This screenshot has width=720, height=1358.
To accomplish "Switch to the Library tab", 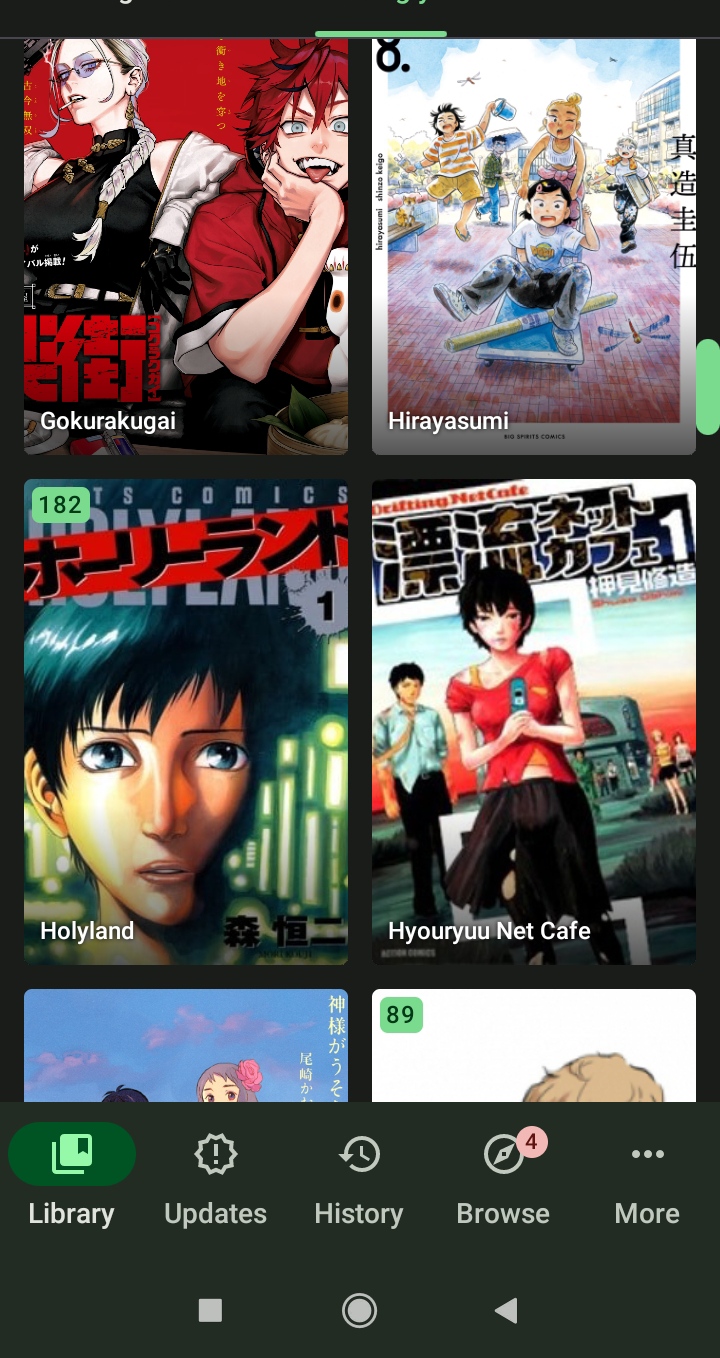I will [x=72, y=1176].
